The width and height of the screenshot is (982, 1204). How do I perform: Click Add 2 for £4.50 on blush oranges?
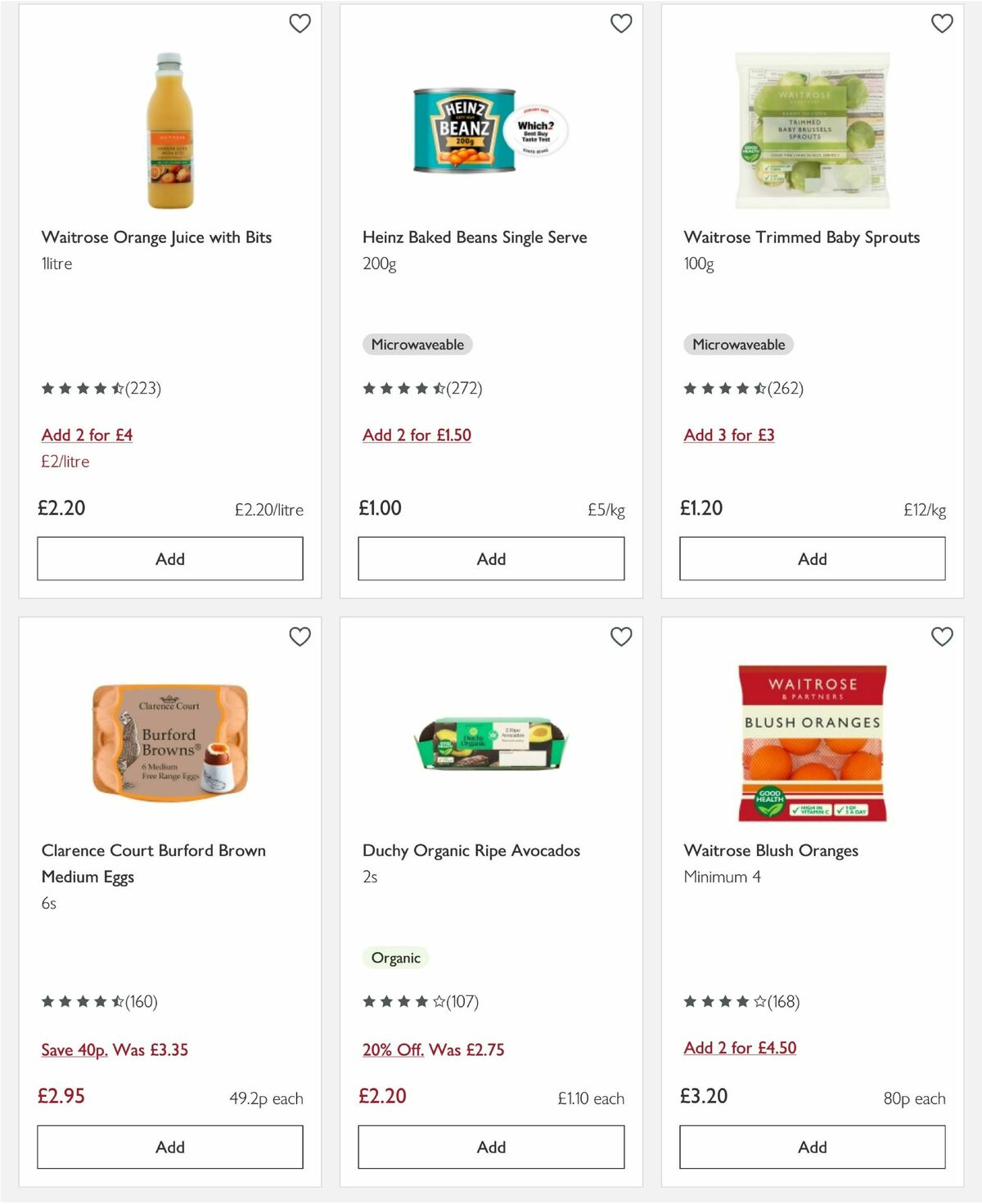click(741, 1048)
